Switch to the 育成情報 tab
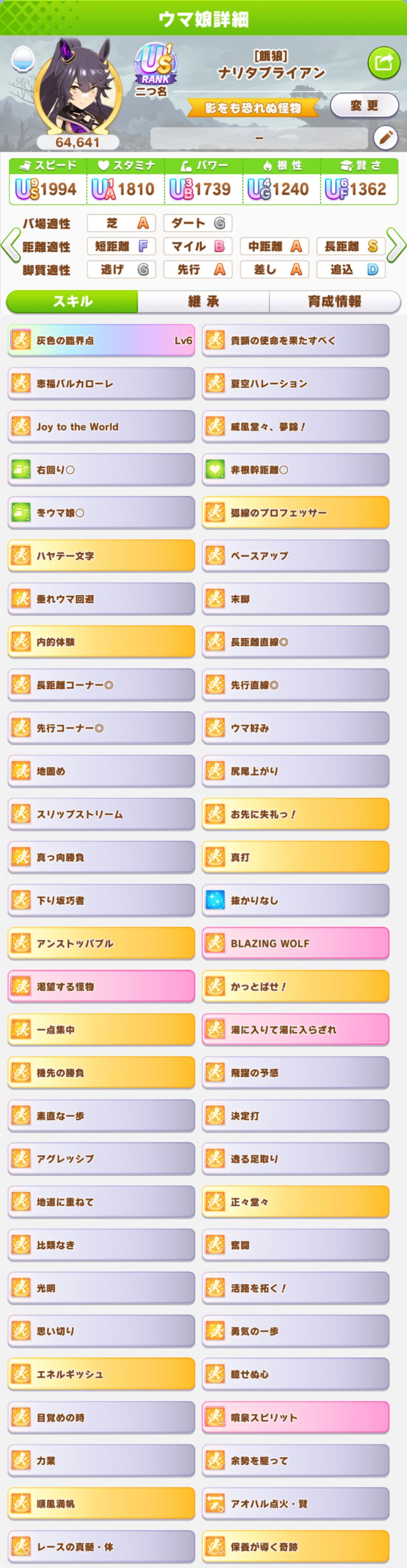This screenshot has width=407, height=1568. pyautogui.click(x=334, y=301)
